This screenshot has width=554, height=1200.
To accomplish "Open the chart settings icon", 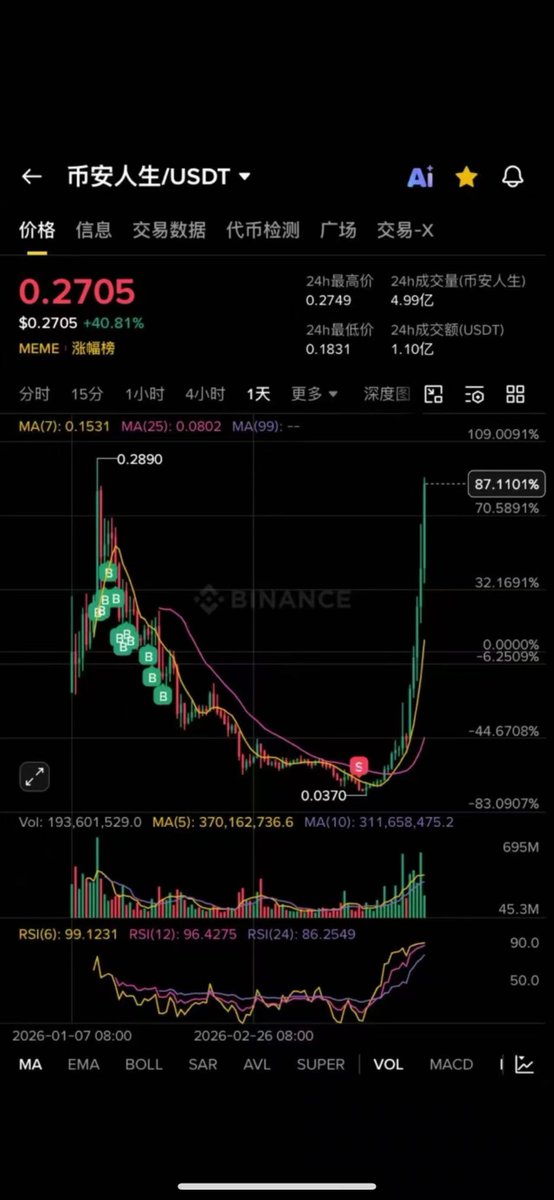I will click(x=475, y=394).
